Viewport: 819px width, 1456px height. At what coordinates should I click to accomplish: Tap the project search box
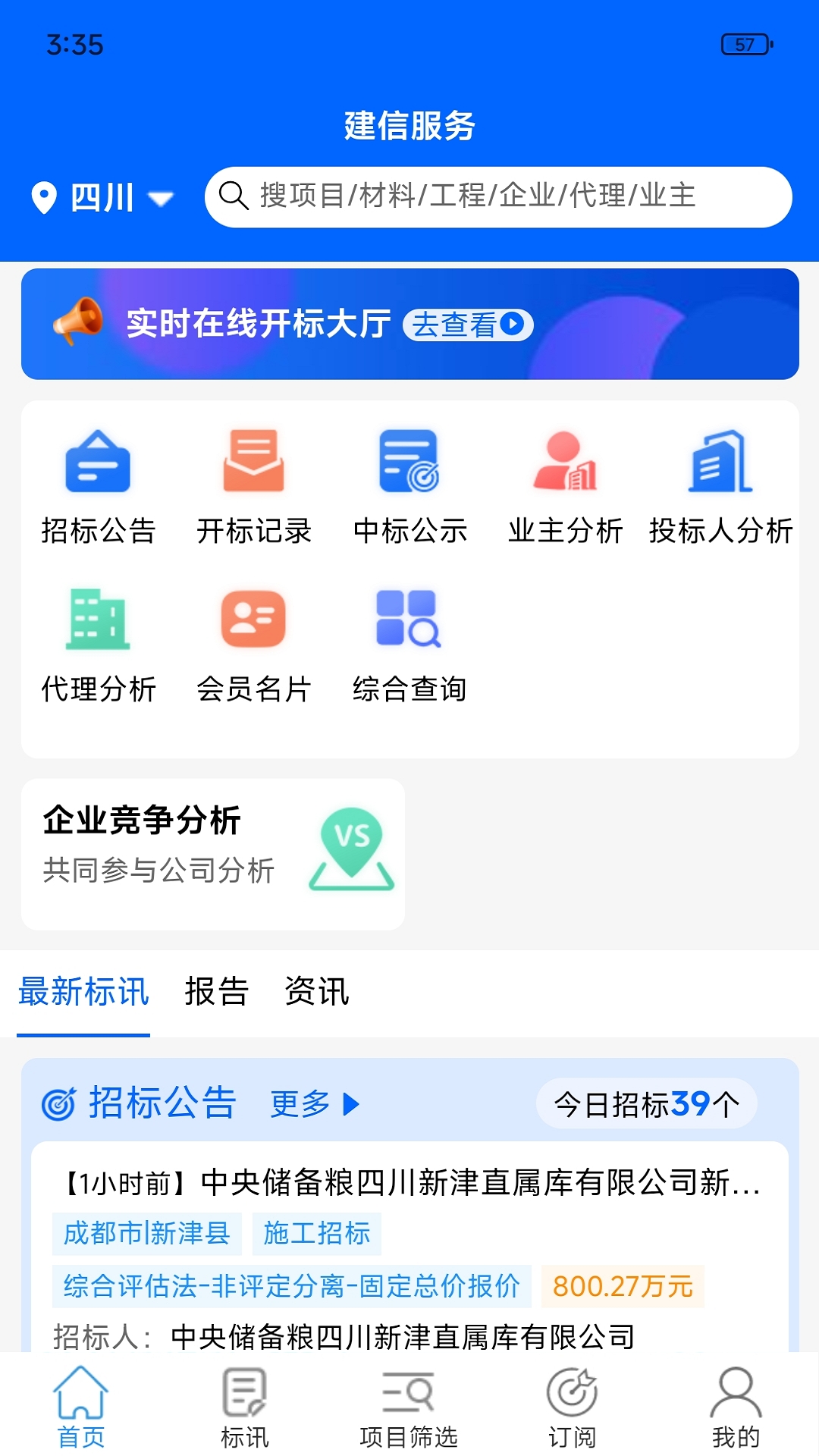click(498, 197)
